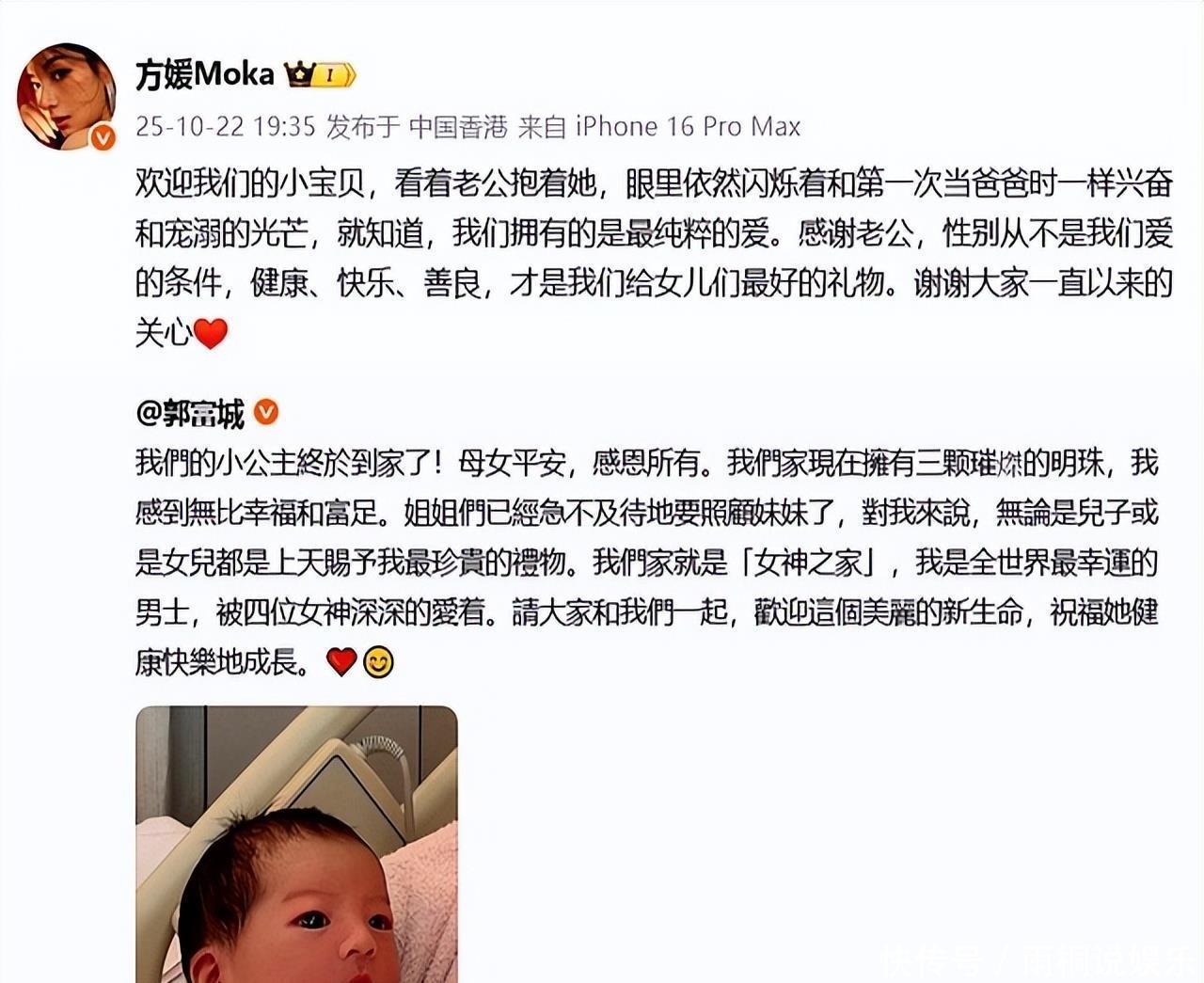Open 方媛Moka's profile avatar
The height and width of the screenshot is (983, 1204).
point(66,97)
